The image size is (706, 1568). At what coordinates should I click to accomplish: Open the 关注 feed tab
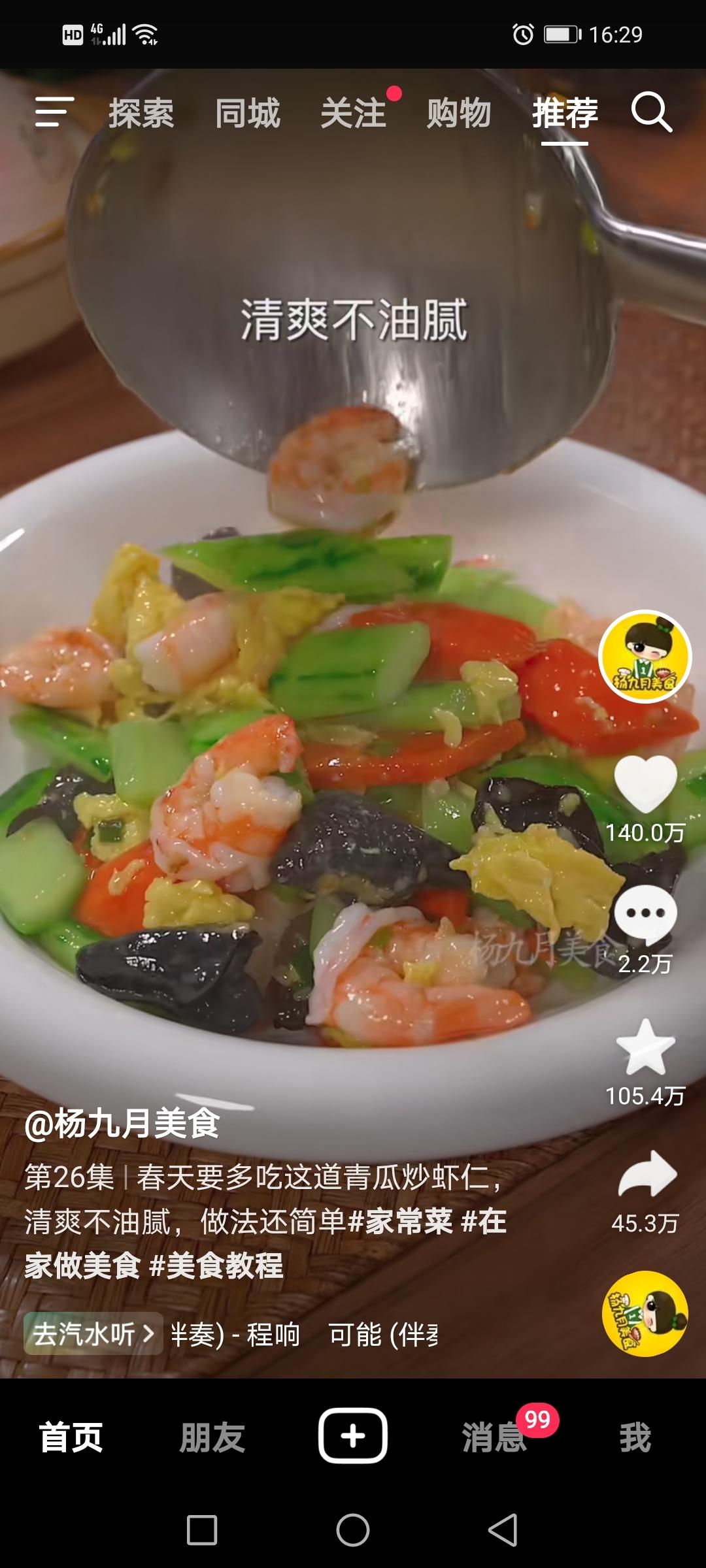354,114
